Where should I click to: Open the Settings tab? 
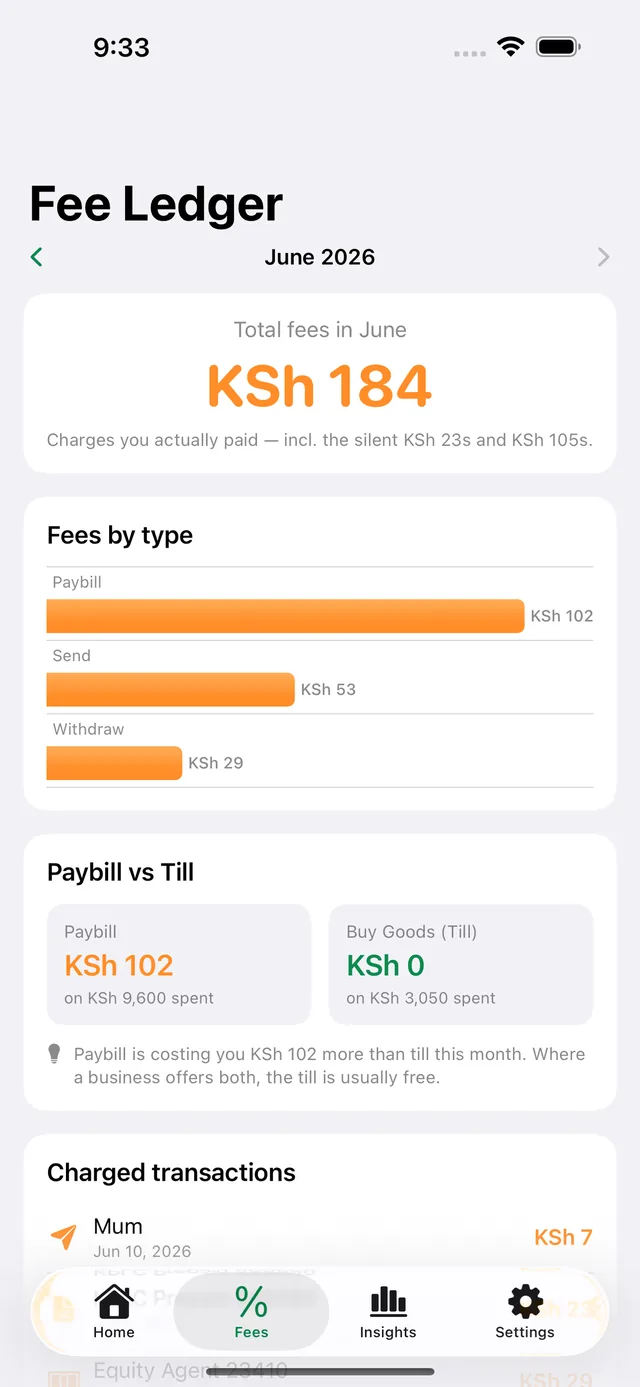pyautogui.click(x=525, y=1312)
